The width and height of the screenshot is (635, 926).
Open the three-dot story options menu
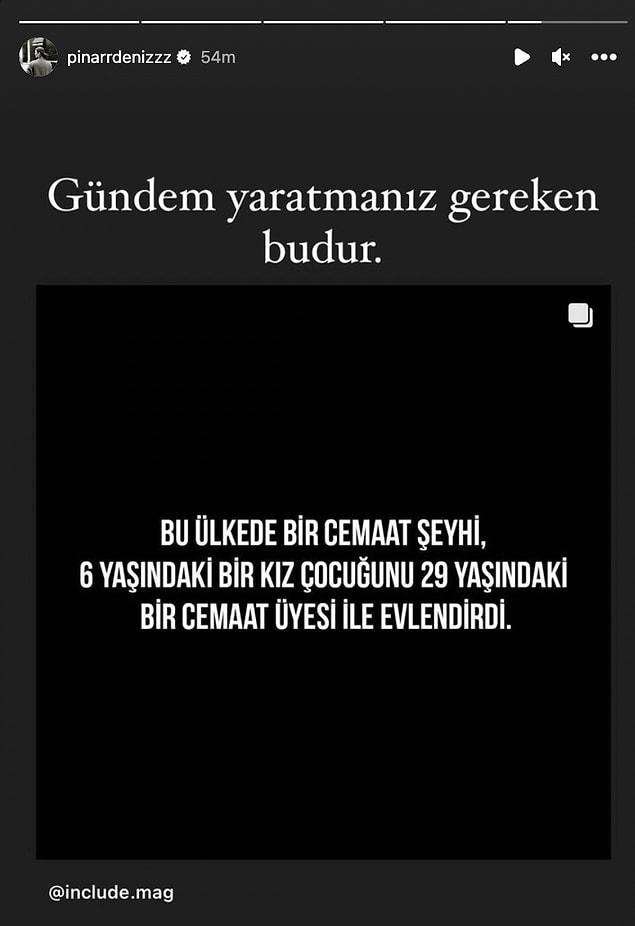(603, 57)
